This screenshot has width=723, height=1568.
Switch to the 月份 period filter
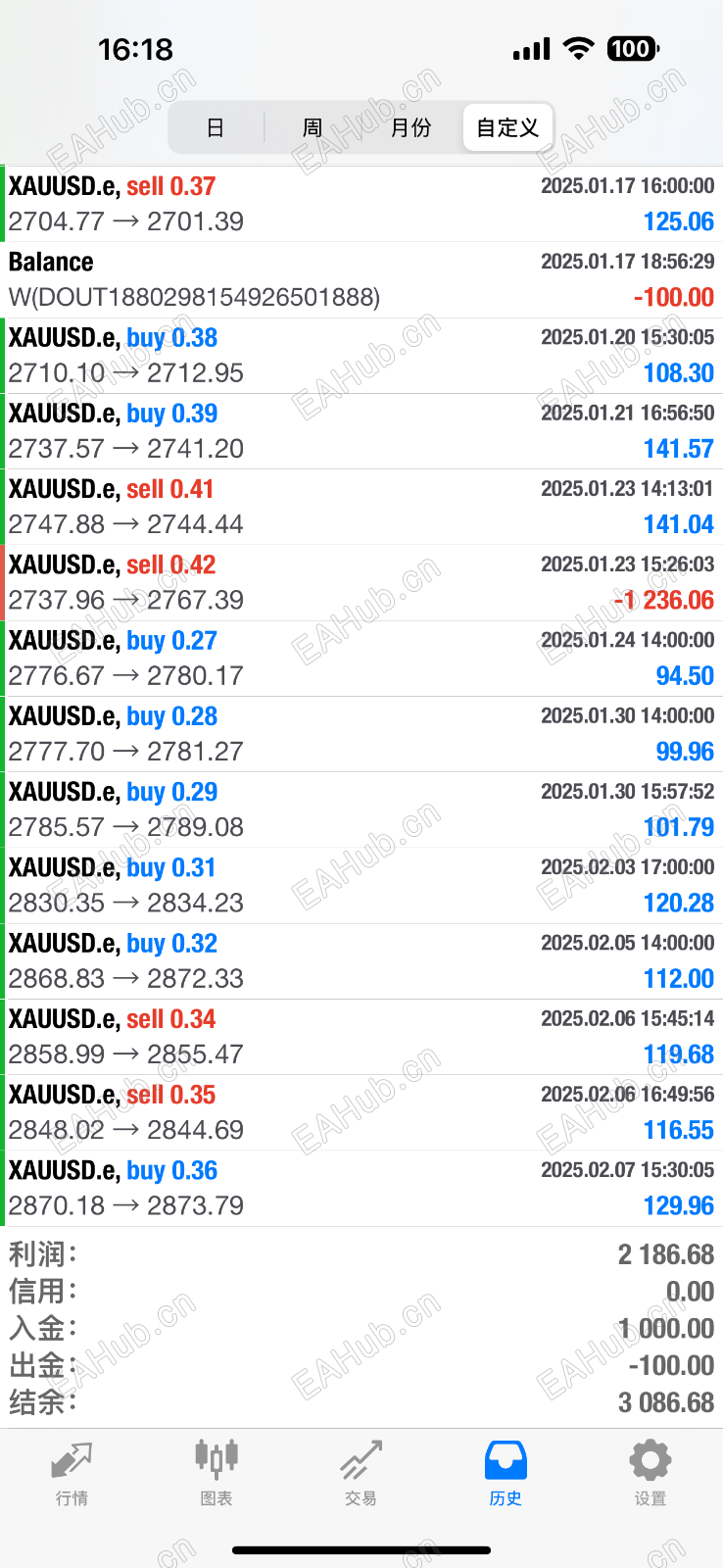(410, 127)
